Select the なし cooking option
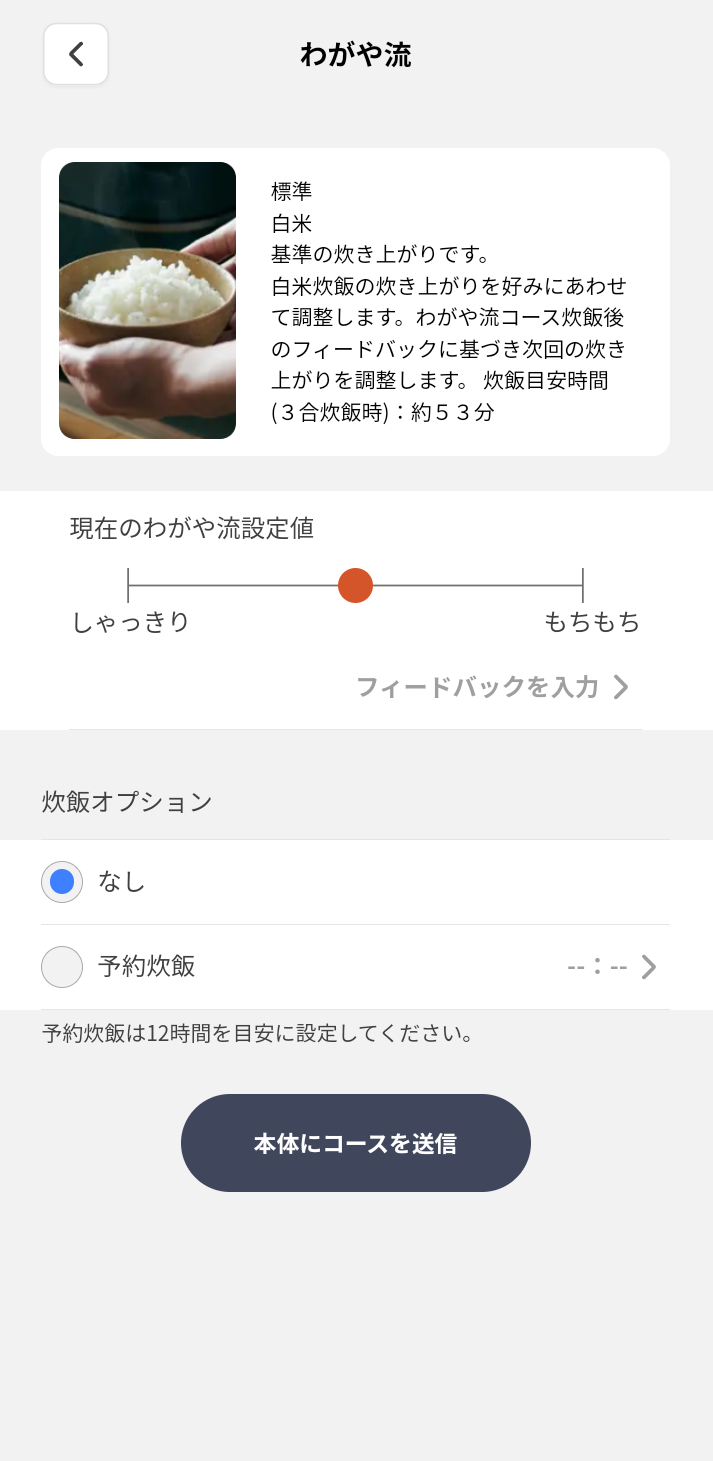This screenshot has width=713, height=1461. pos(62,882)
